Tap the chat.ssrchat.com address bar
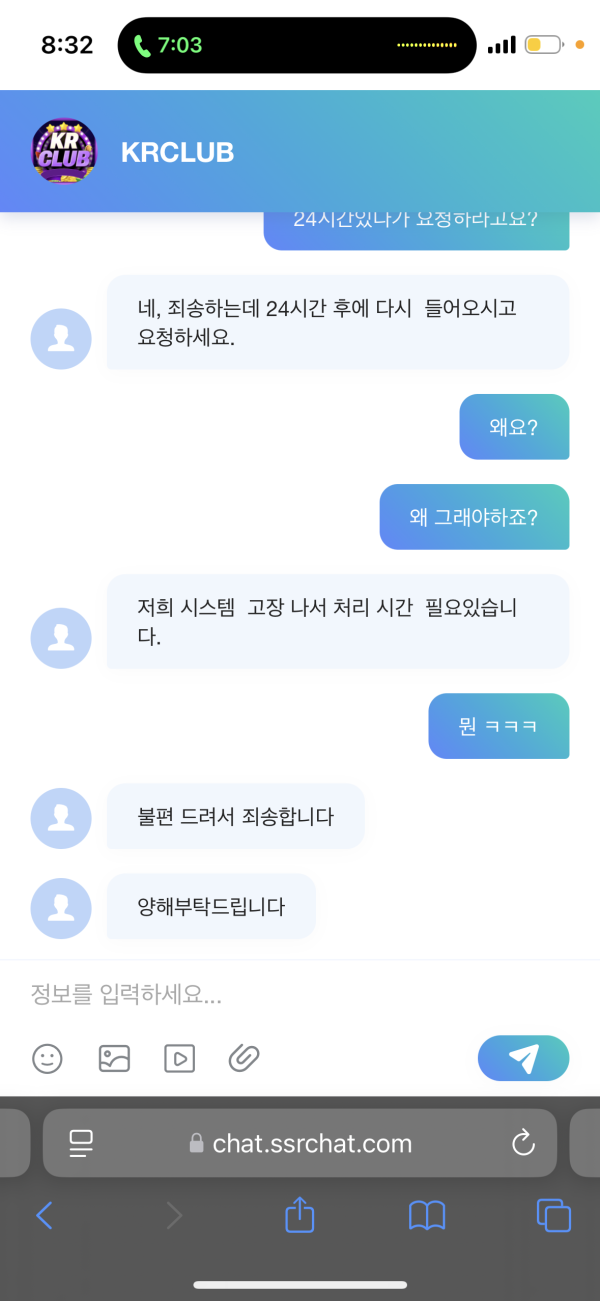This screenshot has height=1301, width=600. coord(300,1143)
